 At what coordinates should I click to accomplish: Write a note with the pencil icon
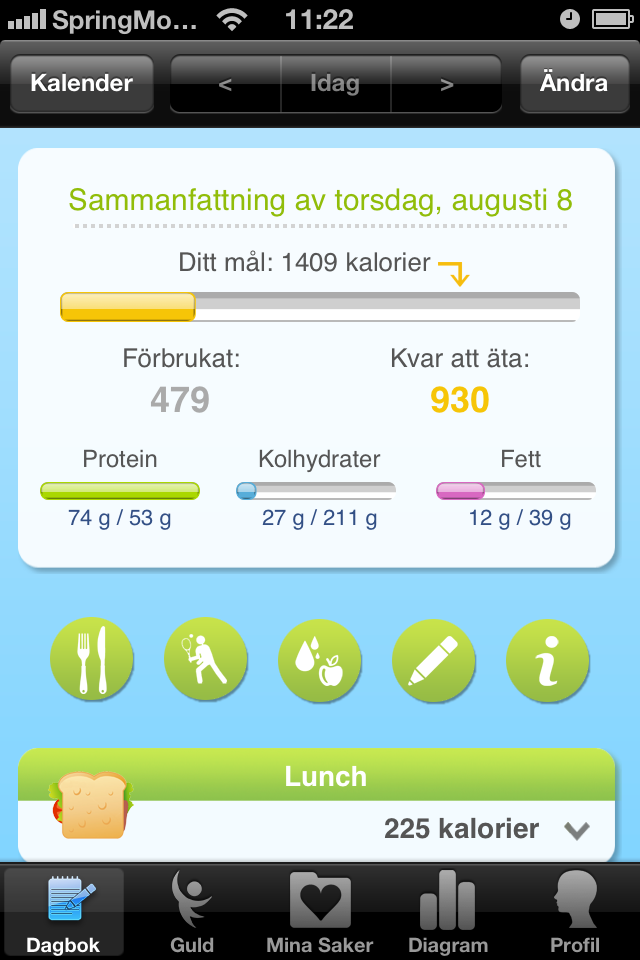[433, 659]
